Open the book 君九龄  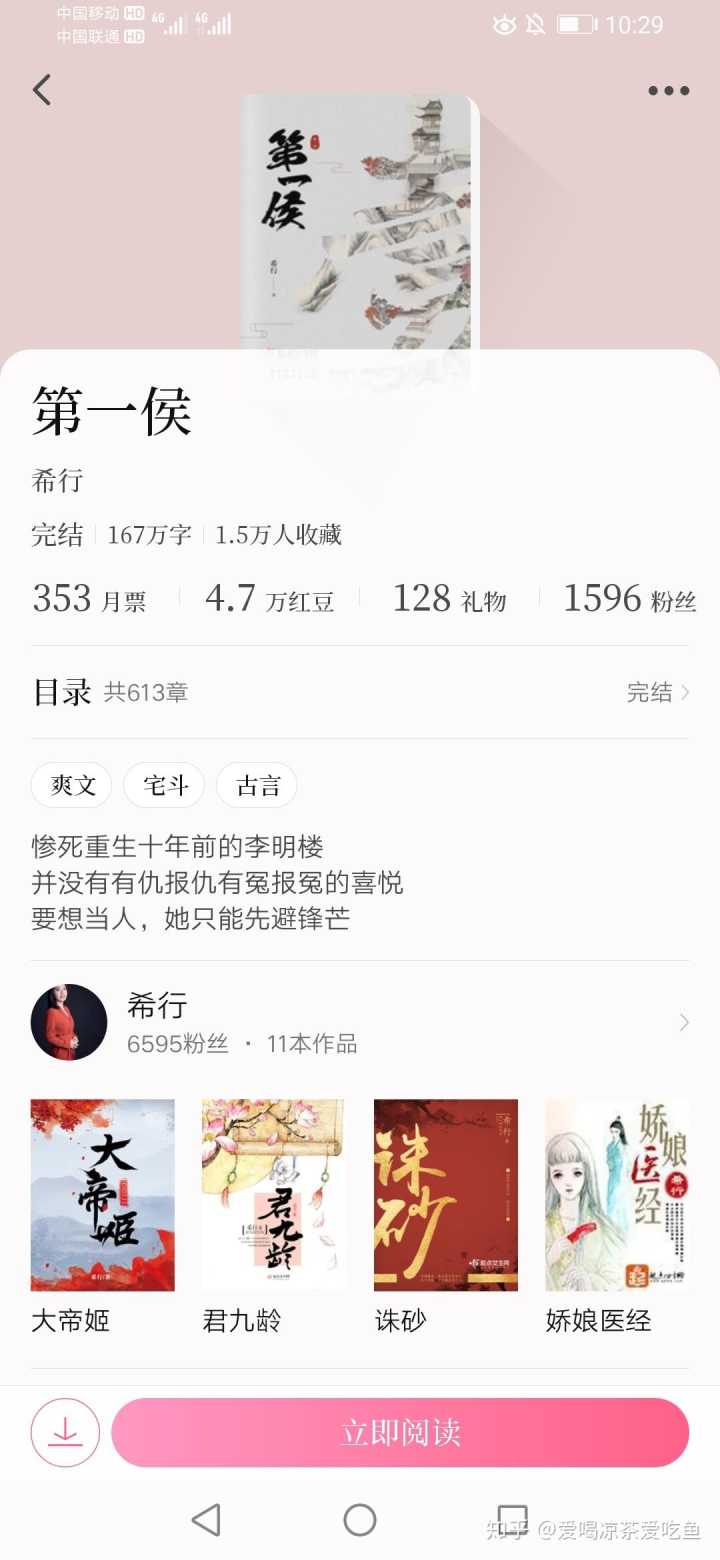(x=273, y=1196)
